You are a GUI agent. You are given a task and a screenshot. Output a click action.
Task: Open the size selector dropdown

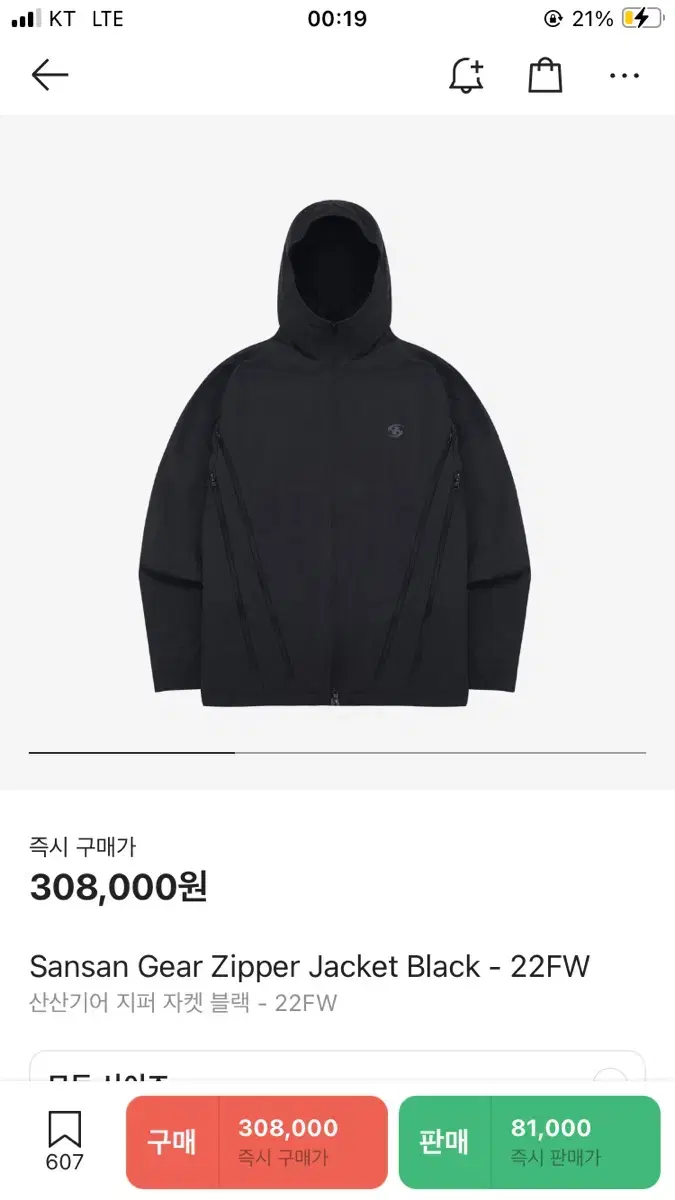[337, 1066]
